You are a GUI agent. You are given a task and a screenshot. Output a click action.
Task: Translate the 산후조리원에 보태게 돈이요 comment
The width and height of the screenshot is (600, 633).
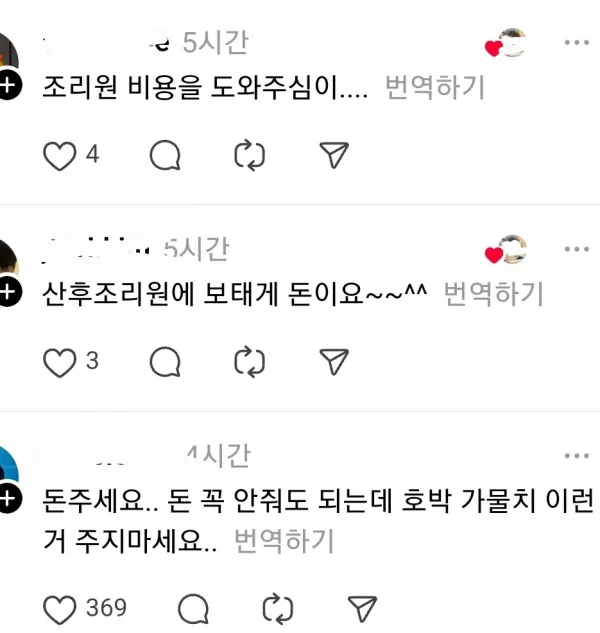click(493, 293)
